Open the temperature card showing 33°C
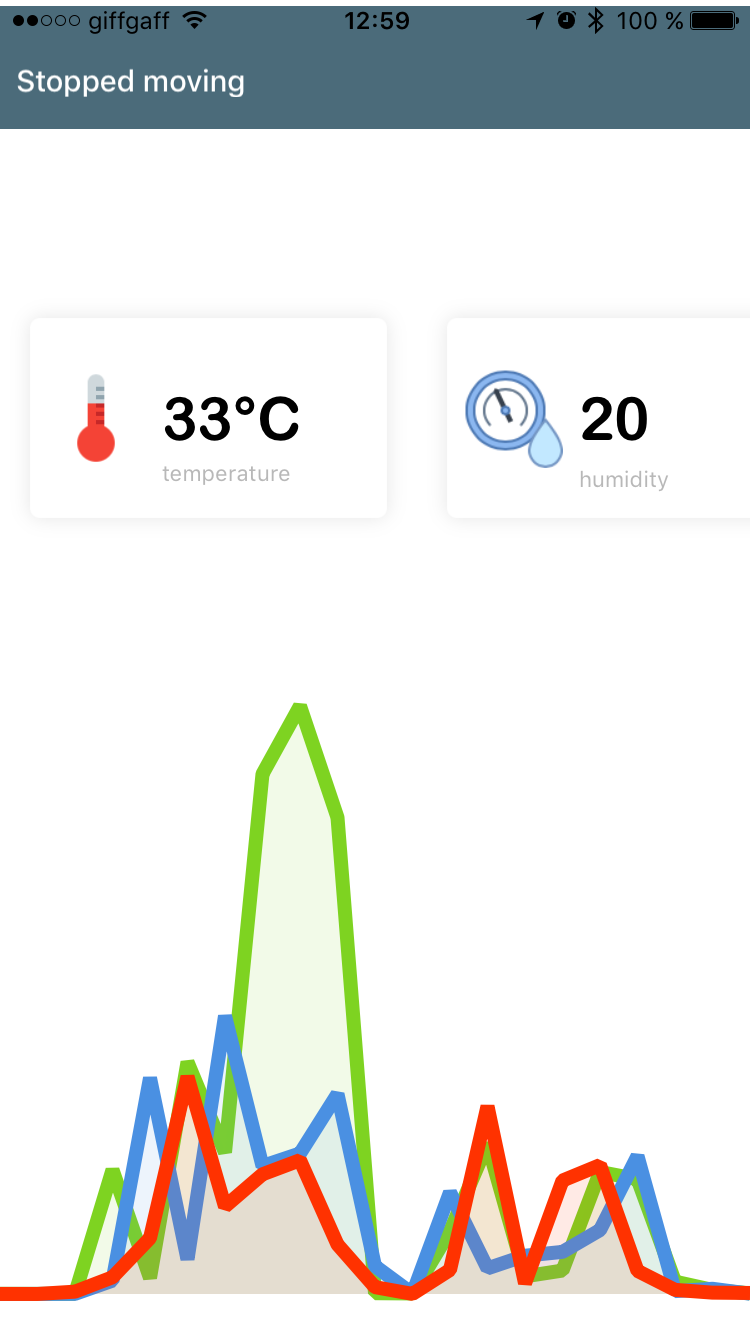 pyautogui.click(x=208, y=418)
